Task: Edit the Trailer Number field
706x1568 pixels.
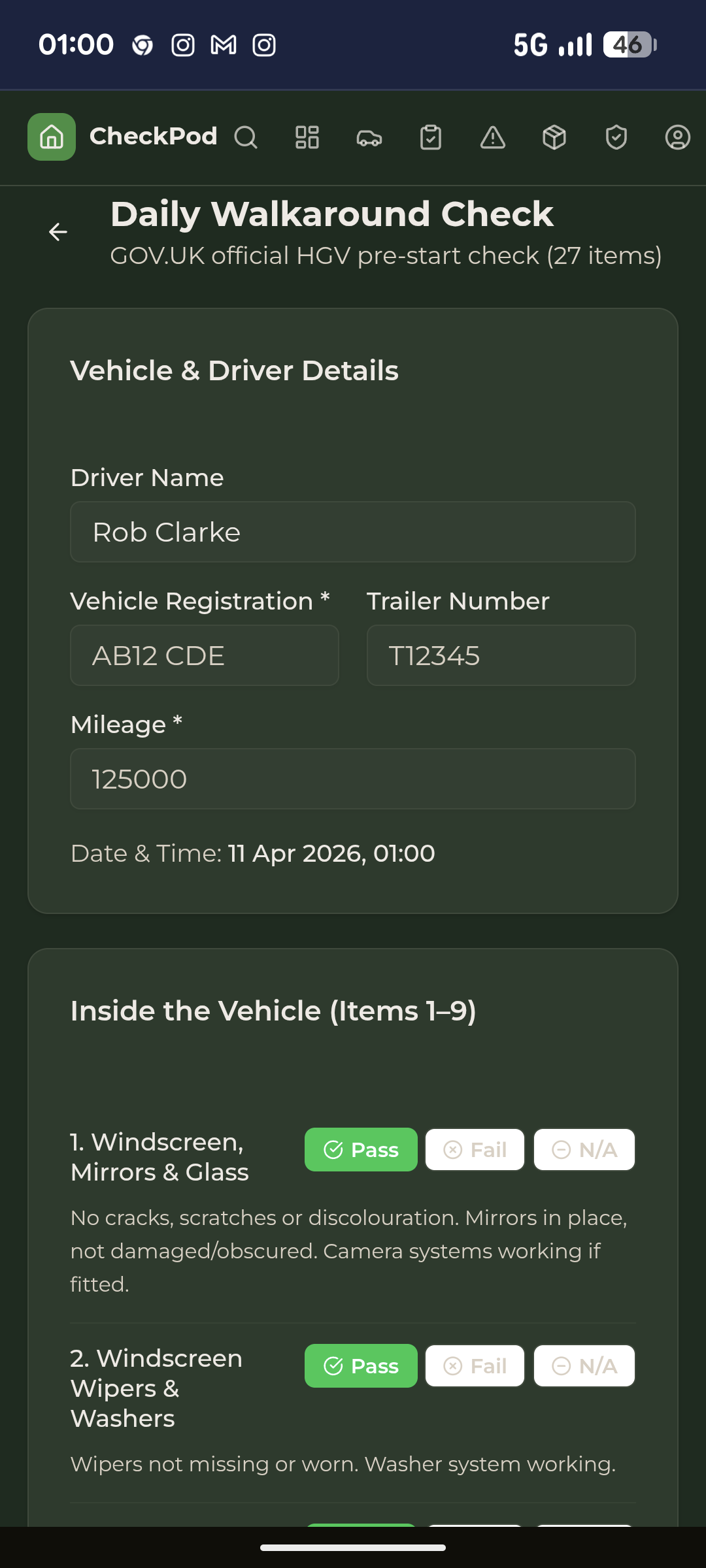Action: click(501, 655)
